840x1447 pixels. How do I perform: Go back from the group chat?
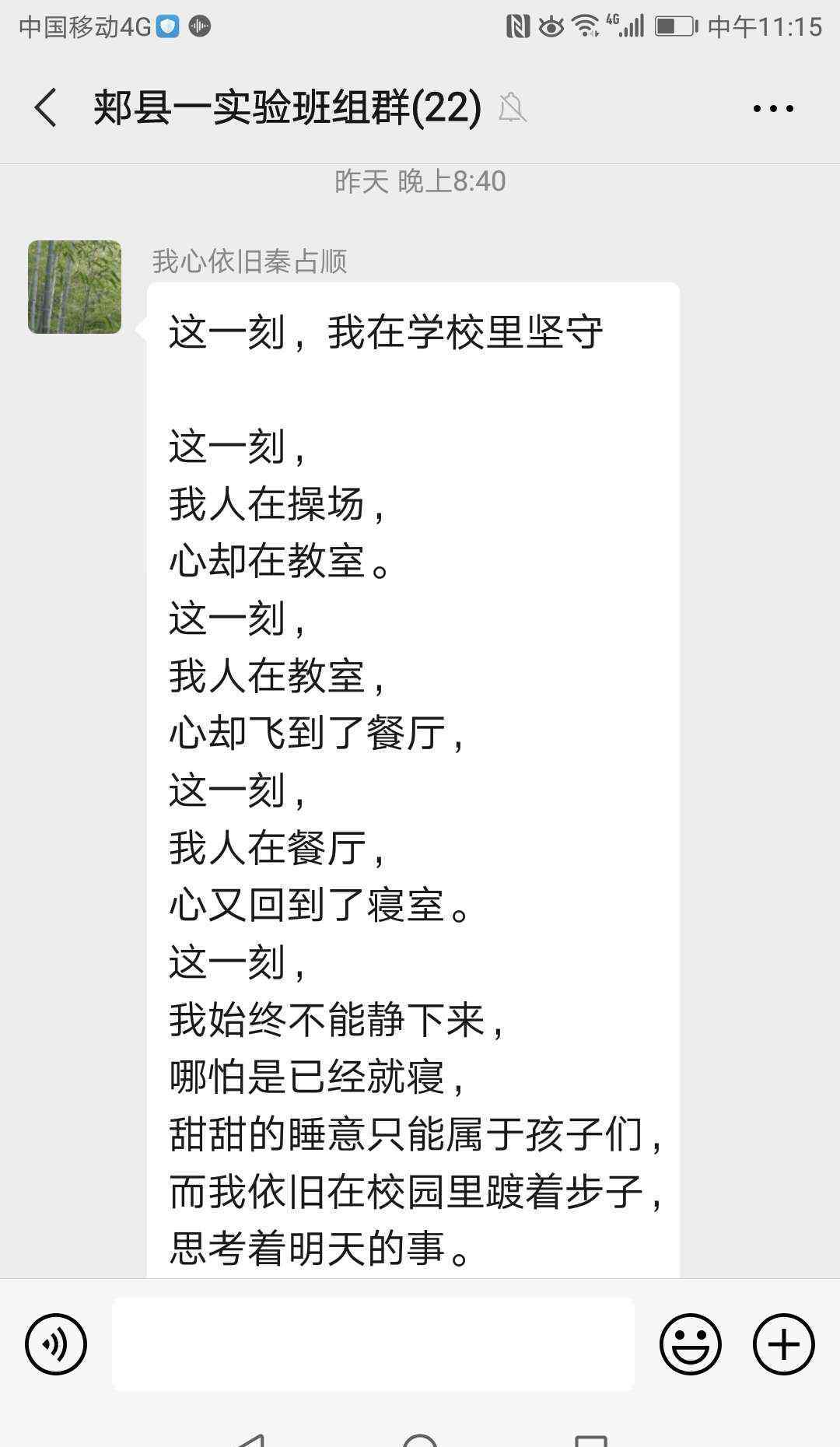click(x=46, y=107)
